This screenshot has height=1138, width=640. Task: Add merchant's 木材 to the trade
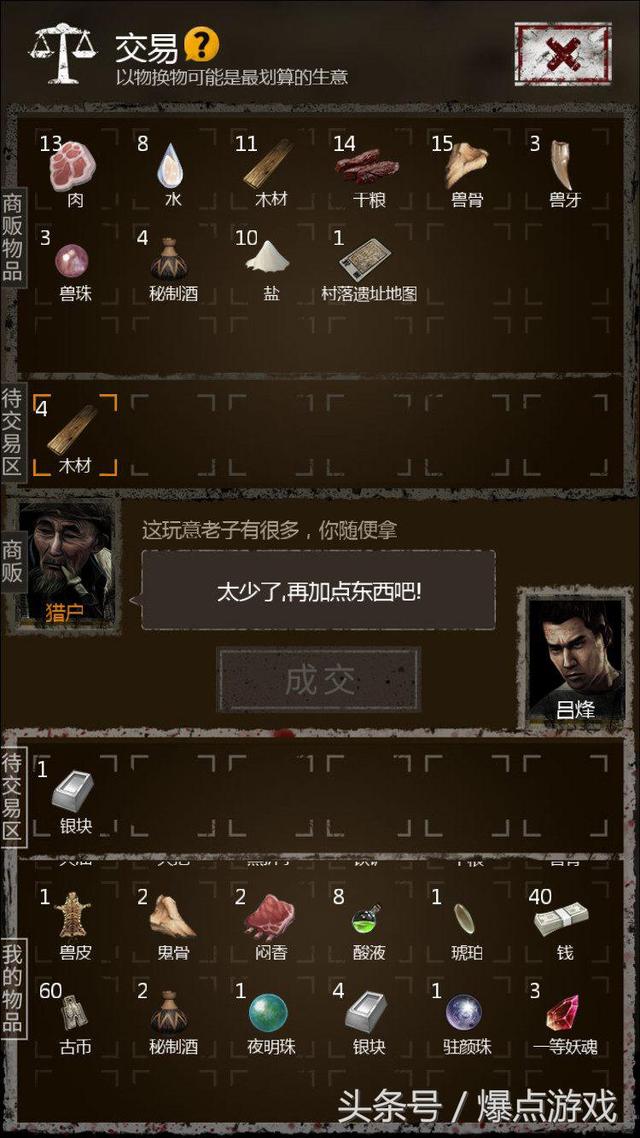[270, 173]
